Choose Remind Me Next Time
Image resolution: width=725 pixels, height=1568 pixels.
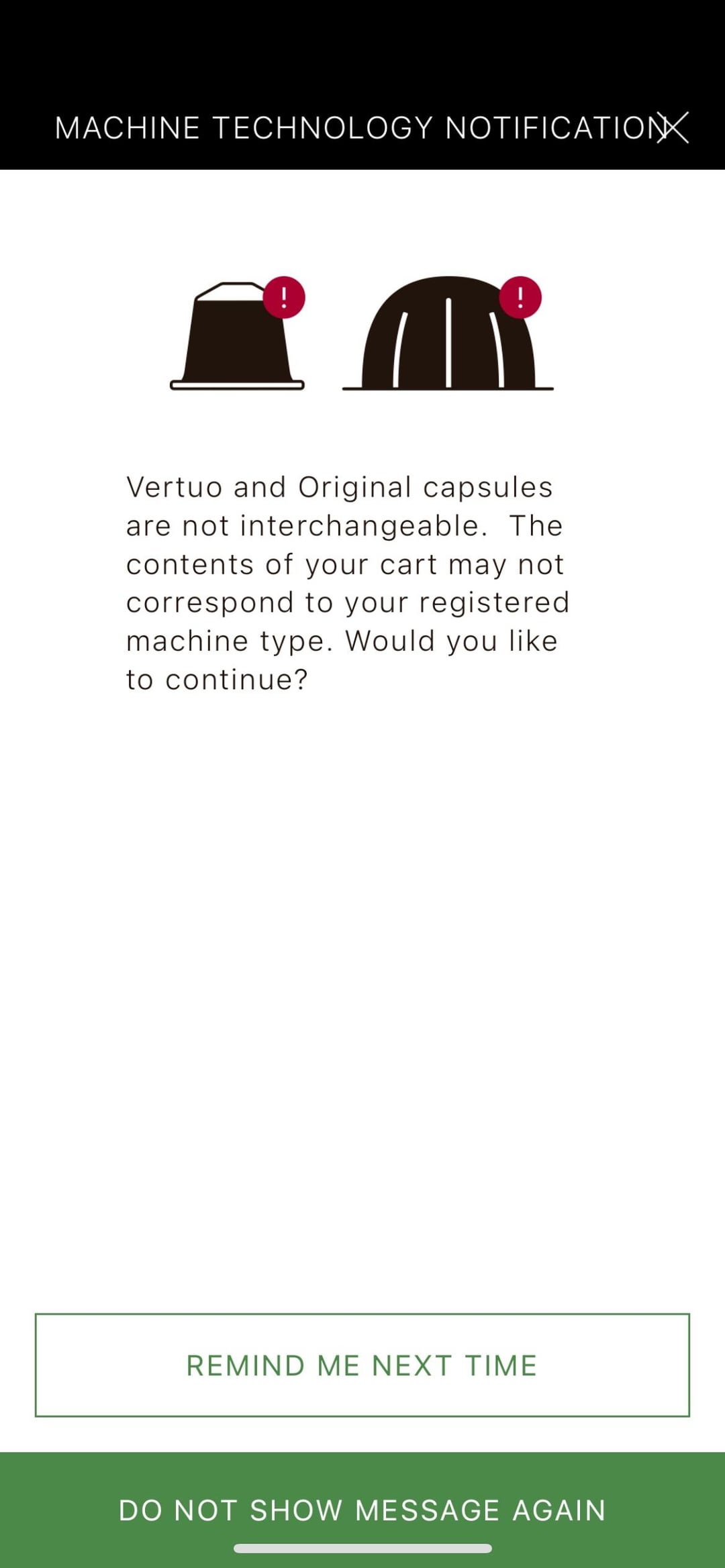[362, 1365]
